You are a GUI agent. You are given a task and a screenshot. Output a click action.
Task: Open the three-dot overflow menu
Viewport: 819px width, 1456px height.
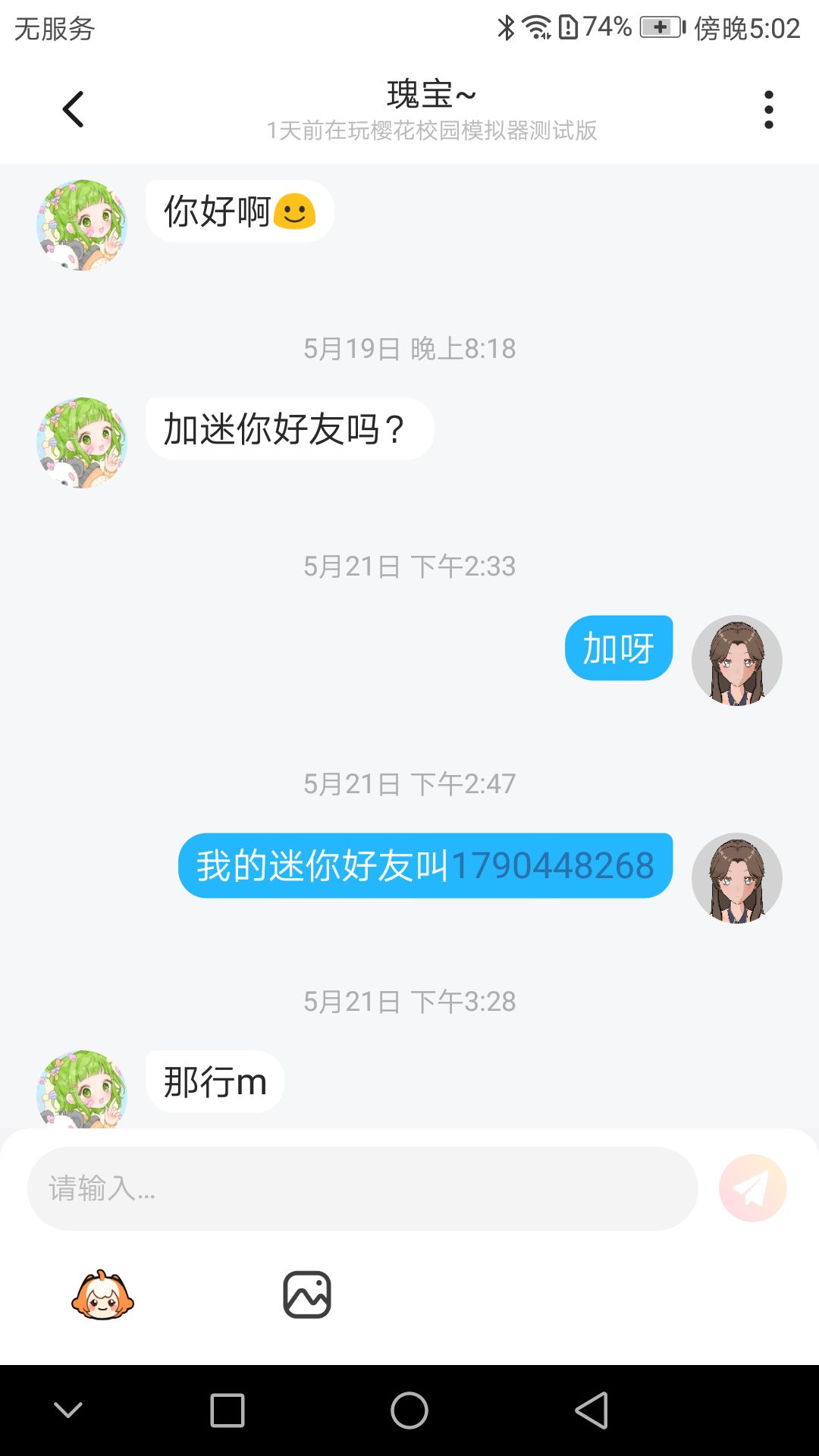[769, 110]
